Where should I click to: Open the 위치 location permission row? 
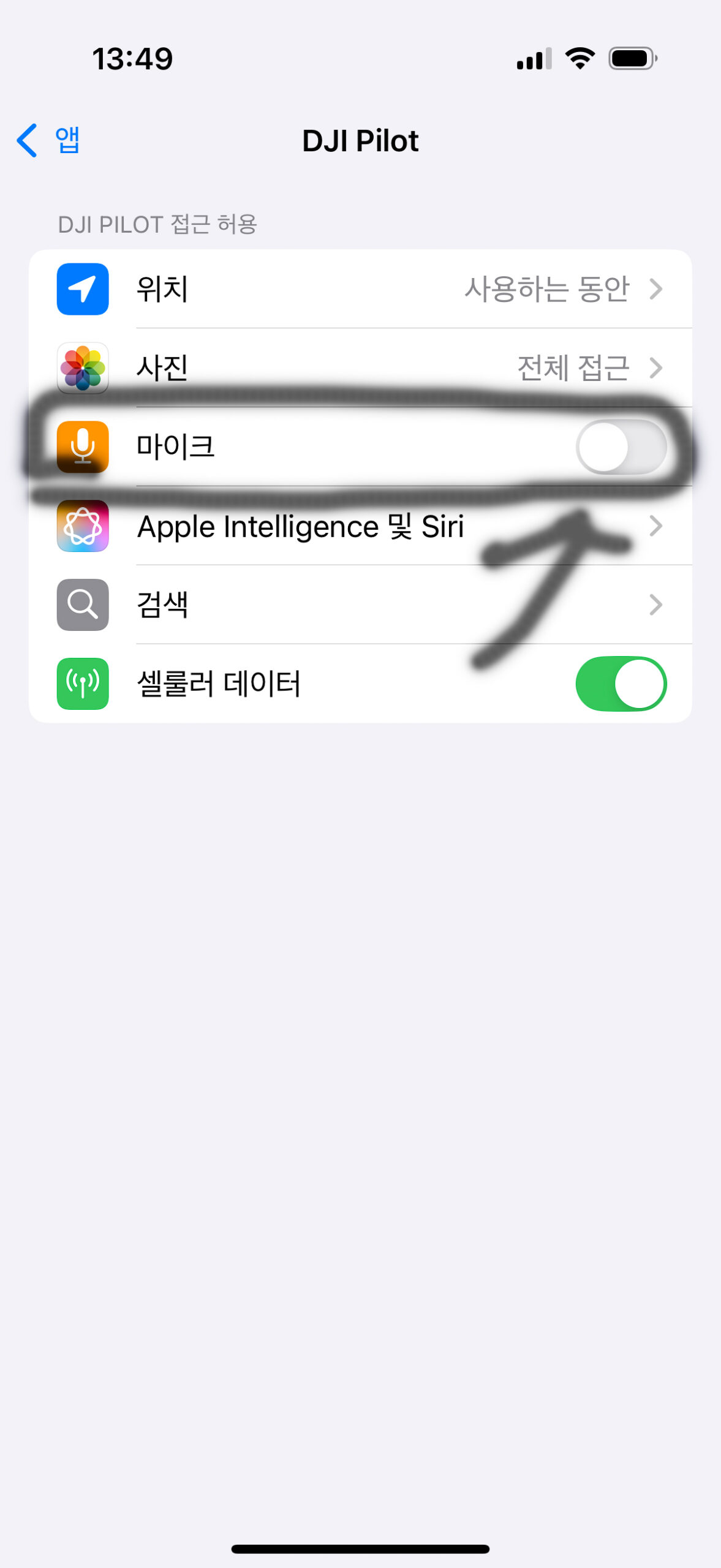click(360, 289)
